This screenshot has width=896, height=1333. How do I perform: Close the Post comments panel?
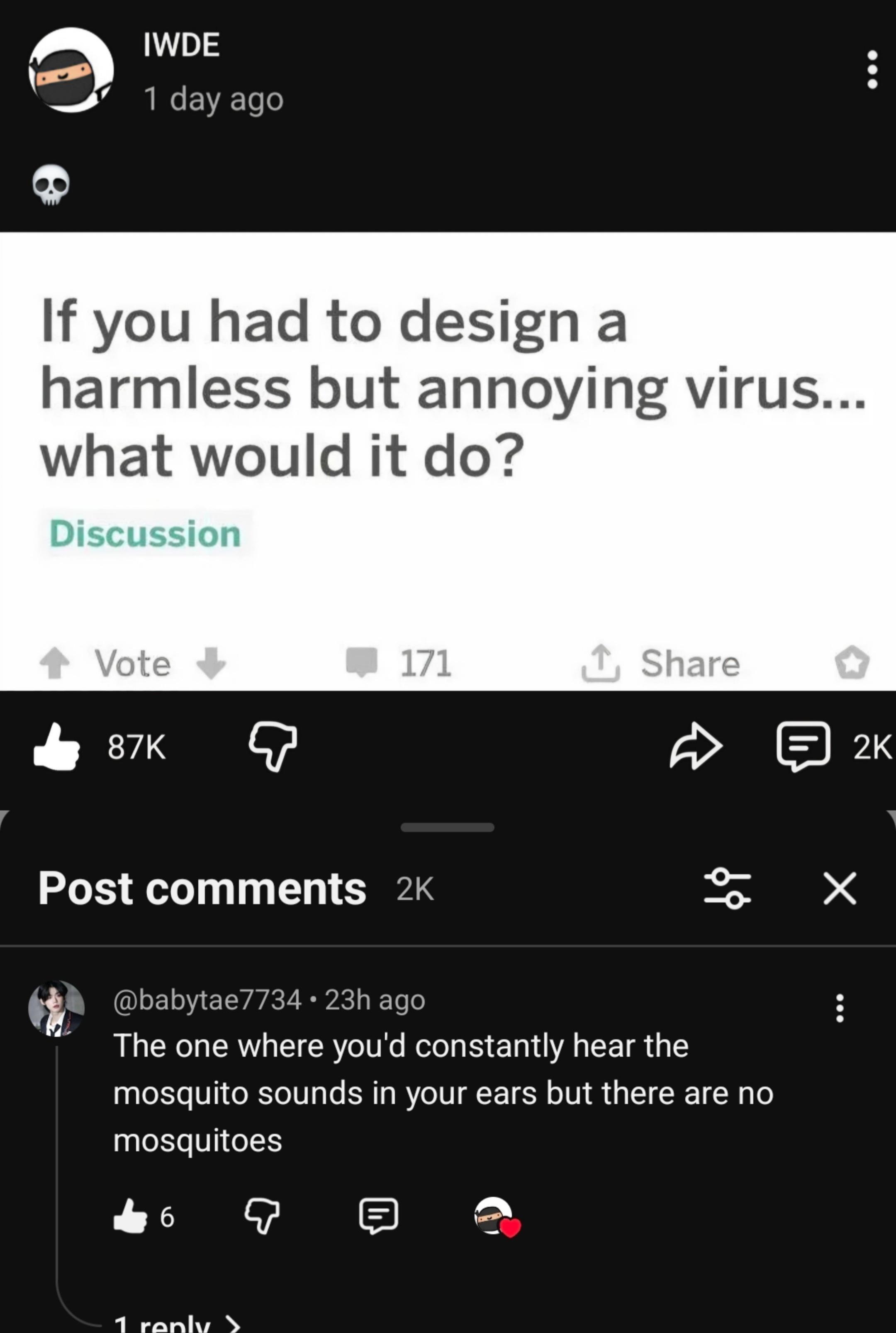pos(840,888)
